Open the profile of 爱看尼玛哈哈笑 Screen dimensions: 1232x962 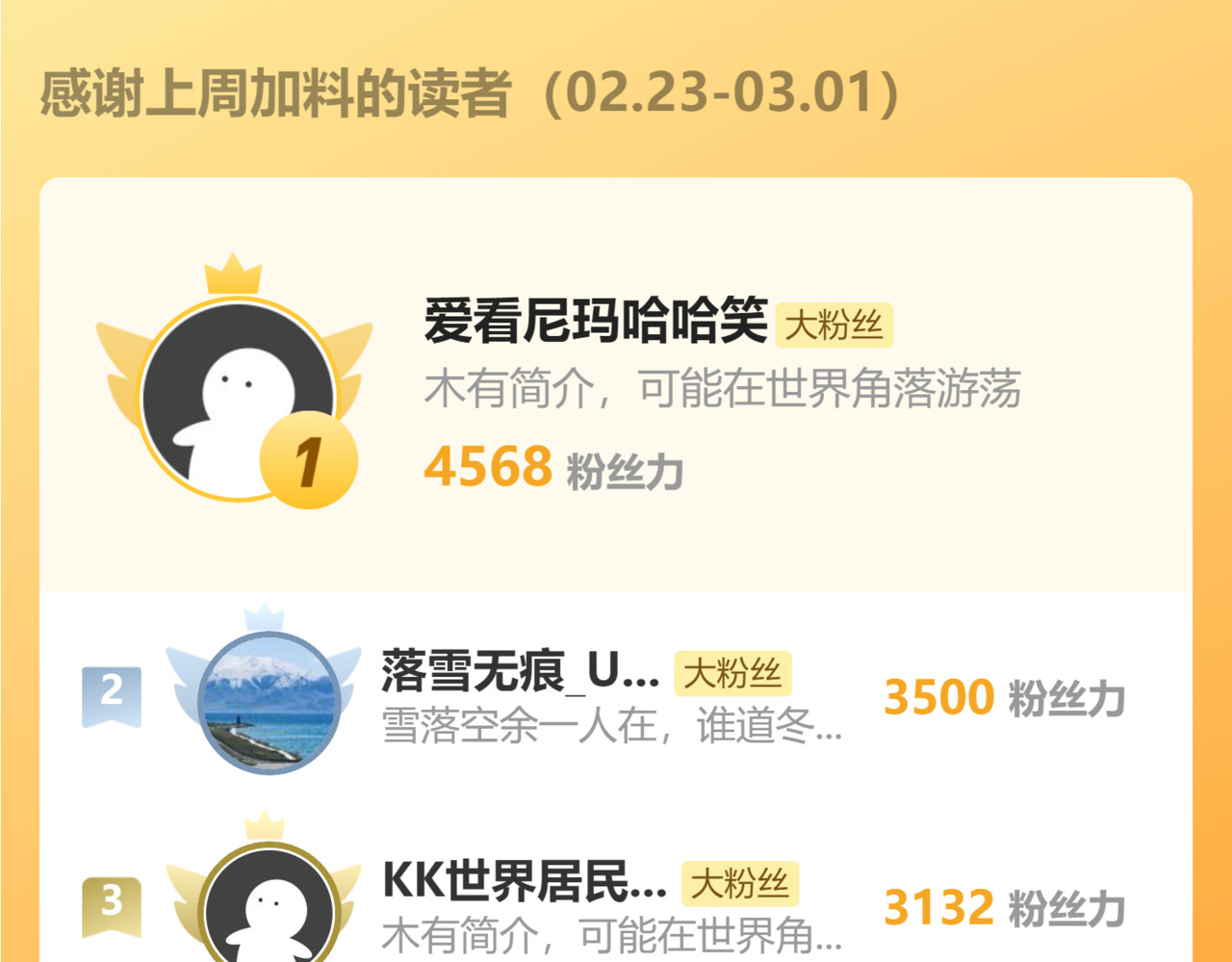click(x=595, y=321)
